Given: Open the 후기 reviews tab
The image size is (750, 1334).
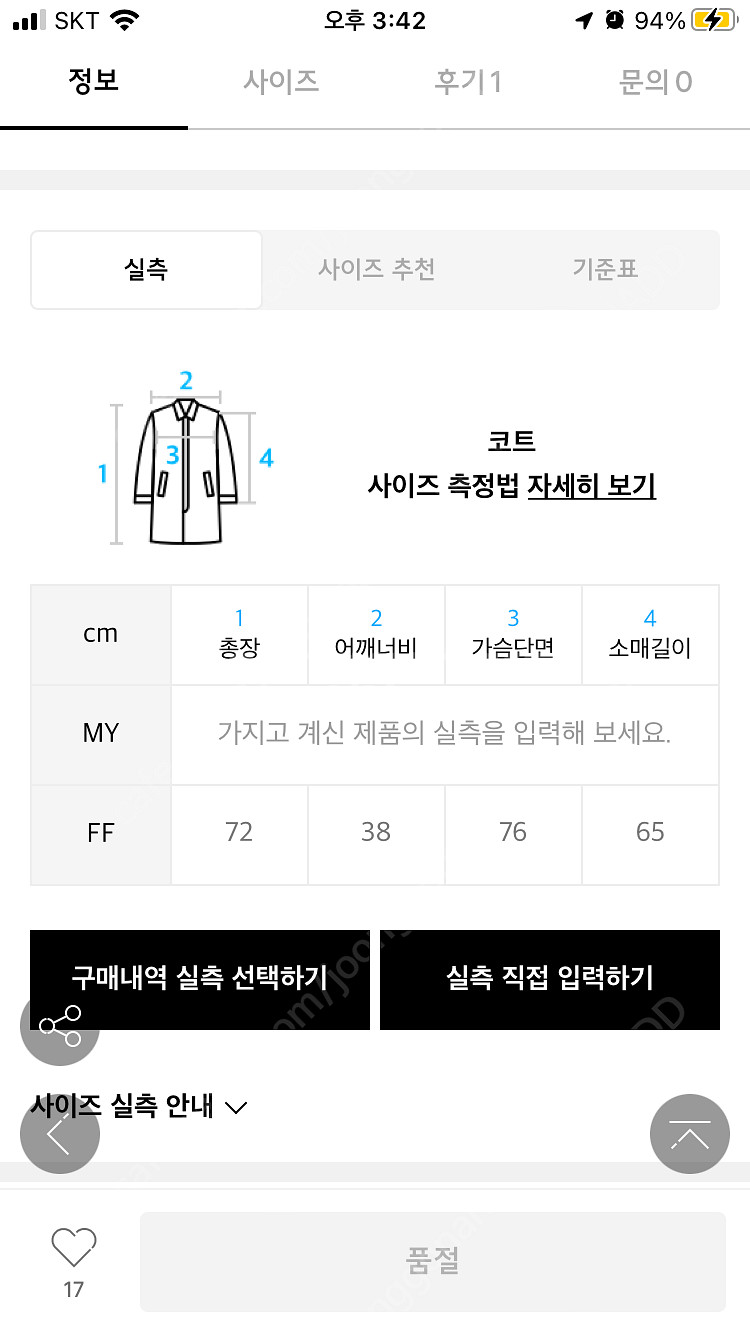Looking at the screenshot, I should 468,82.
